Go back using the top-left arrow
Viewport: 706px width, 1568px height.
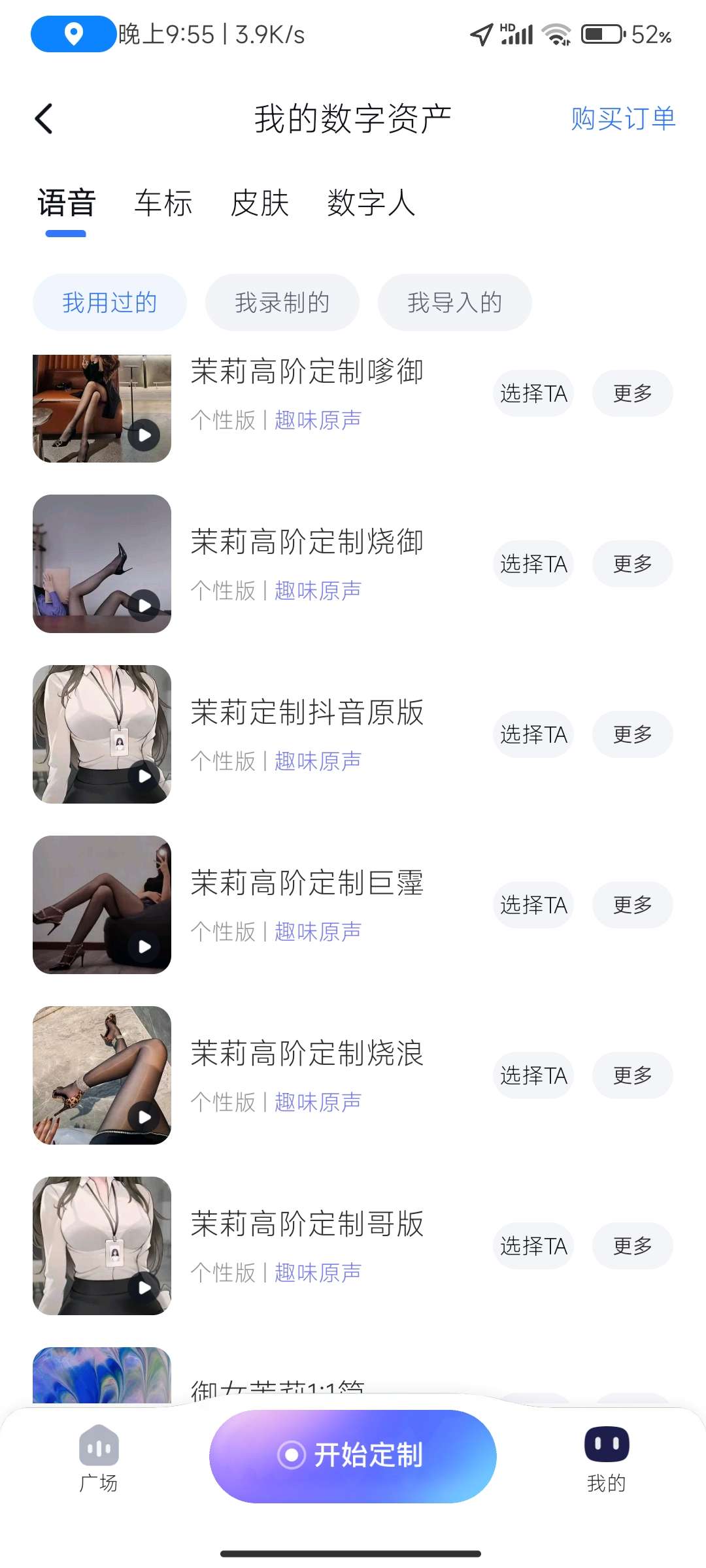[x=44, y=119]
